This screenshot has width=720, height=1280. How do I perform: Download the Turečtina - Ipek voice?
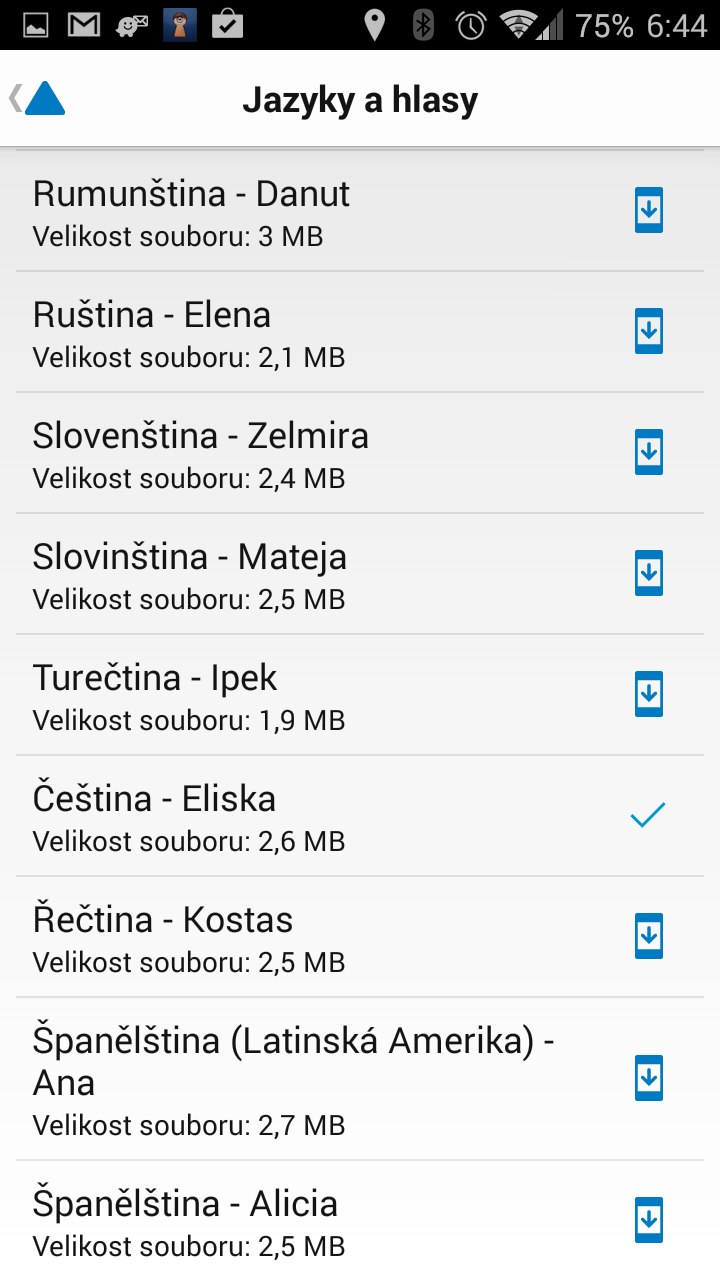coord(649,694)
